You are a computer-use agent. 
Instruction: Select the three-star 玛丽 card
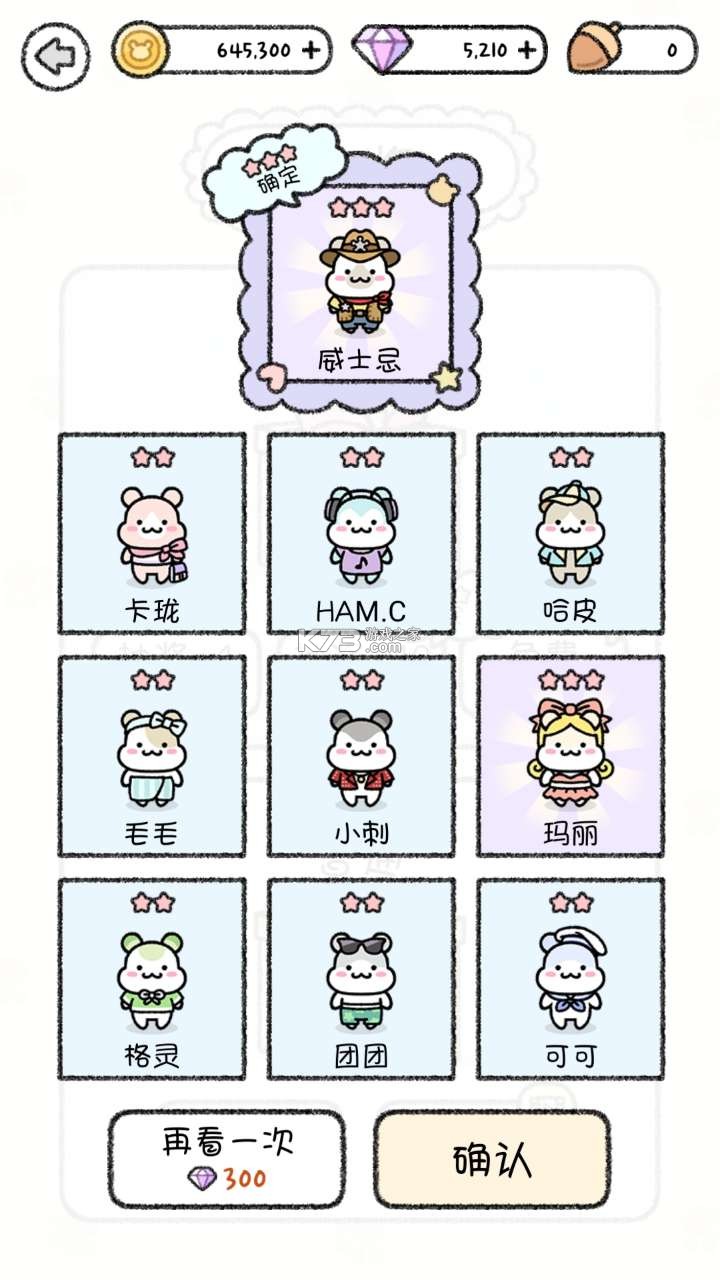tap(570, 755)
